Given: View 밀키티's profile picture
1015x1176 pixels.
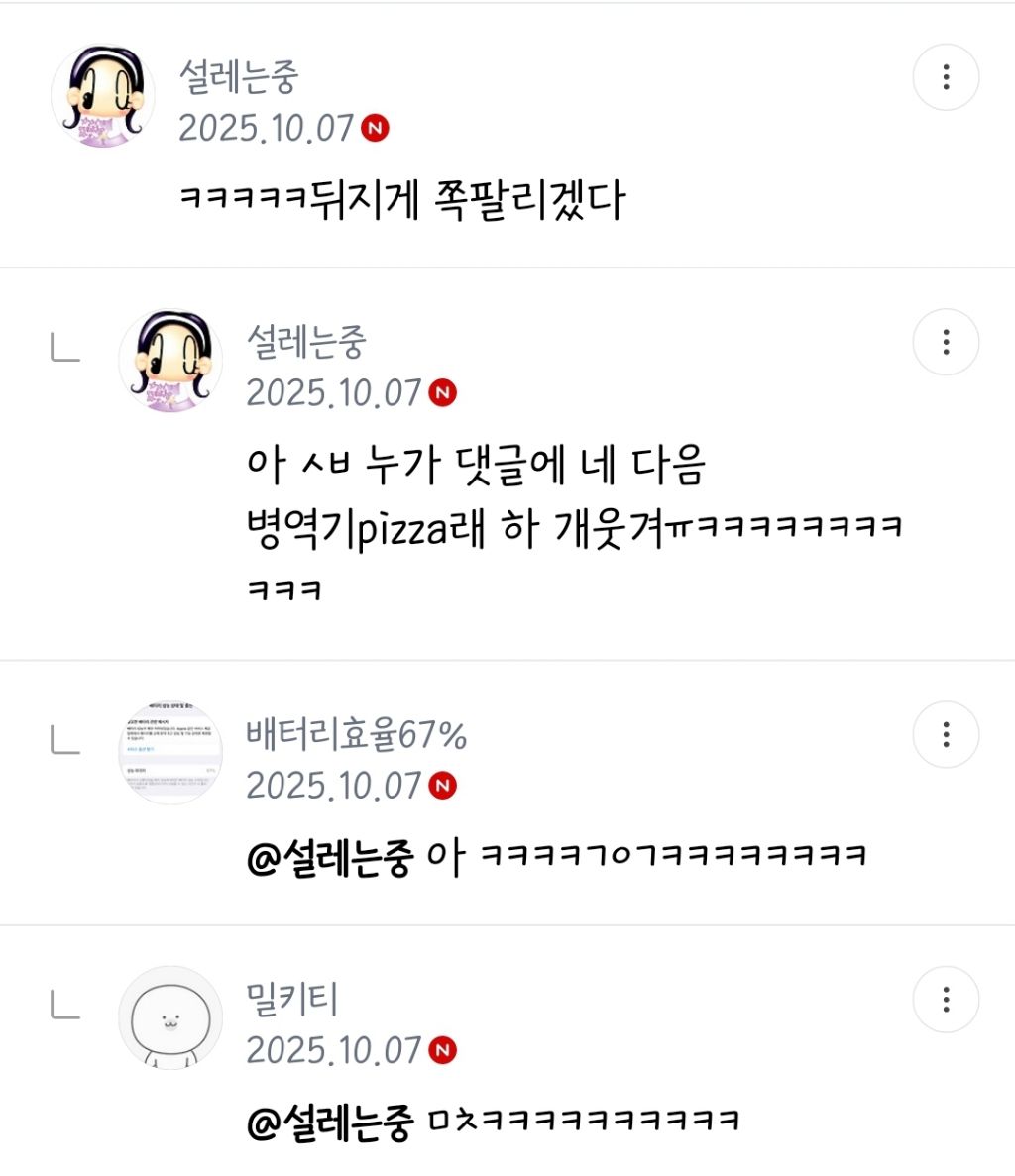Looking at the screenshot, I should [170, 1018].
